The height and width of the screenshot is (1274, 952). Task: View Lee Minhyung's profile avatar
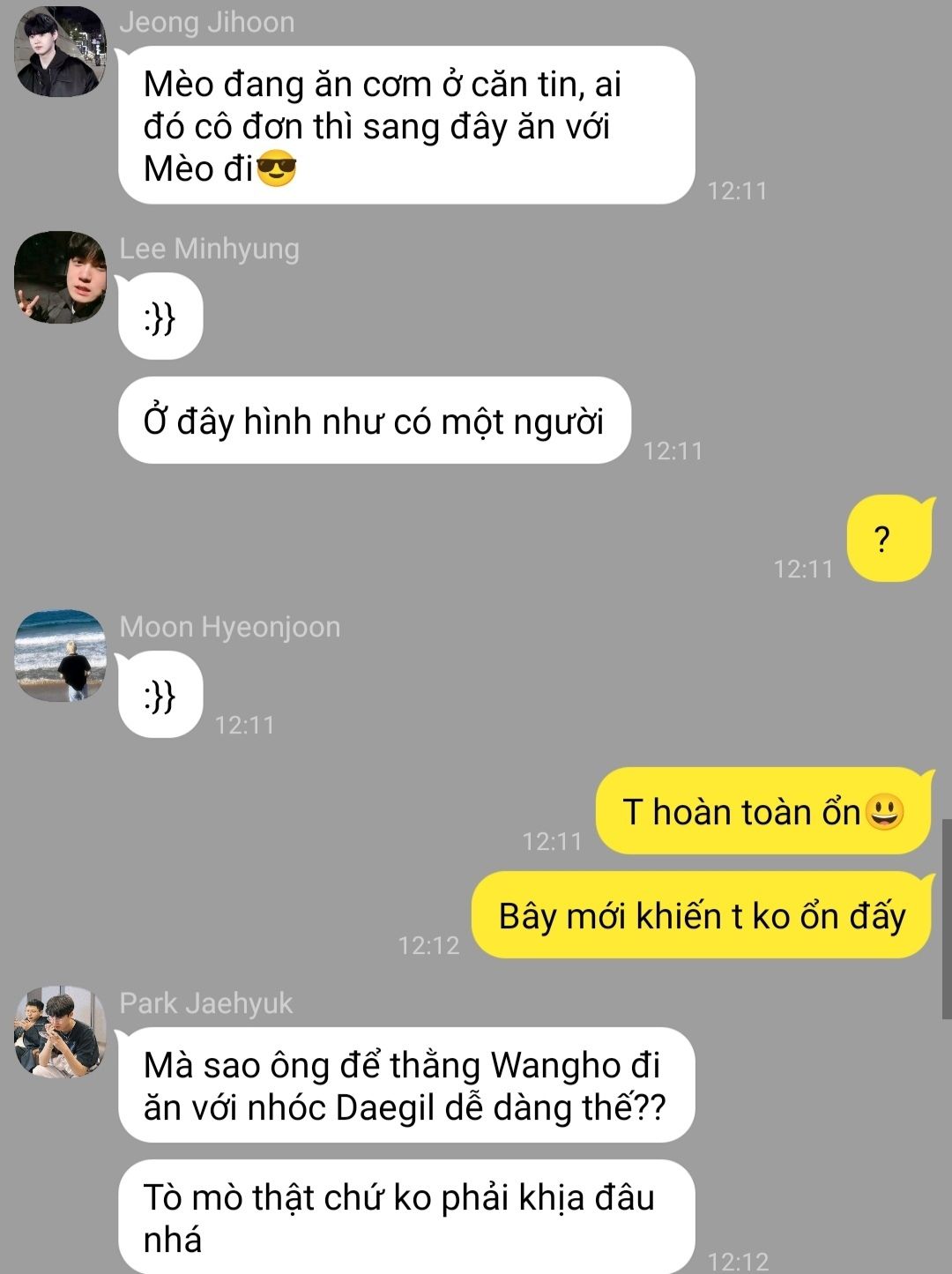pos(60,278)
